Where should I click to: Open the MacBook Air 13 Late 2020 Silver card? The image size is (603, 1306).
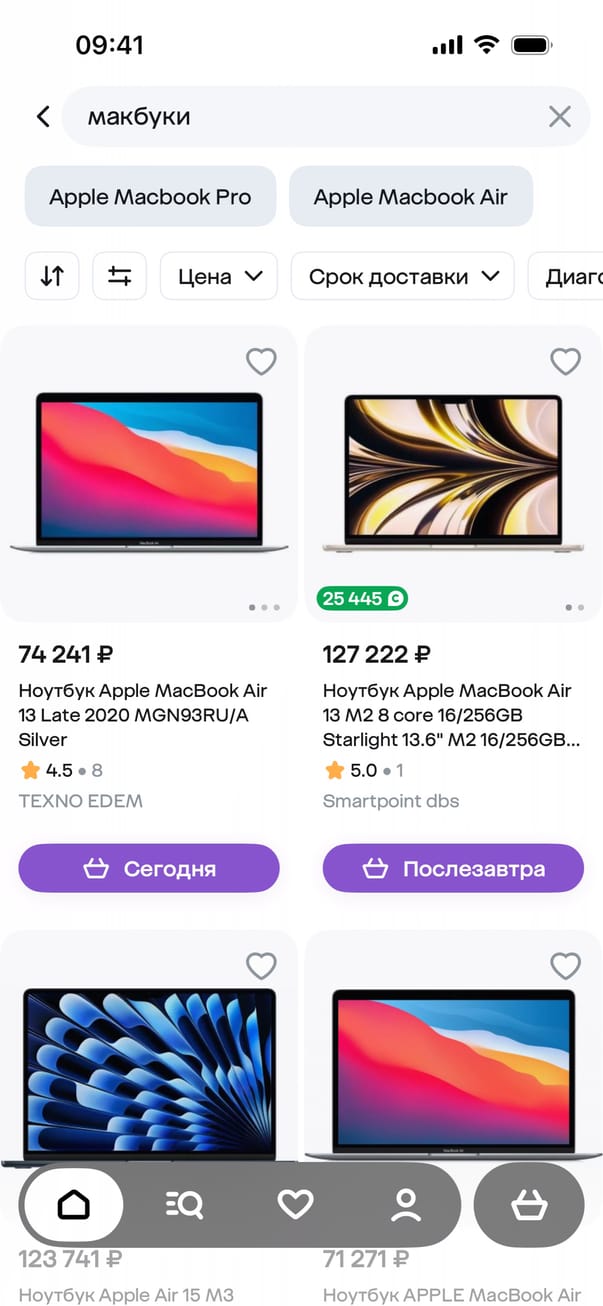[x=149, y=472]
